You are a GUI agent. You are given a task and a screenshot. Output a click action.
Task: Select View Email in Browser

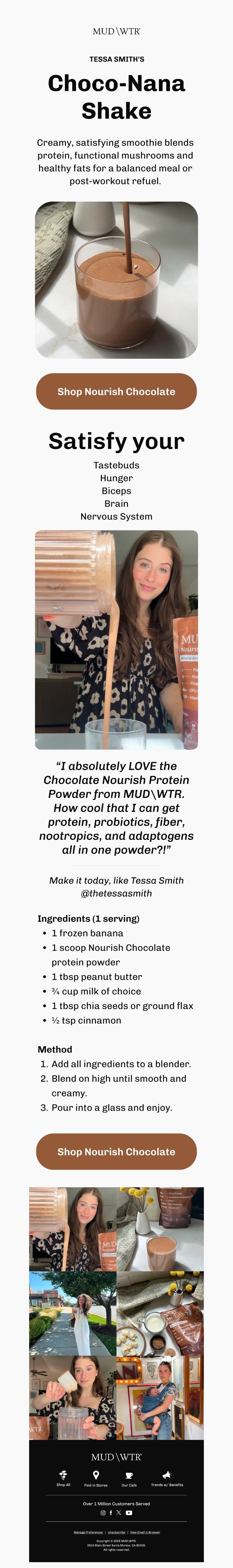click(x=145, y=1532)
